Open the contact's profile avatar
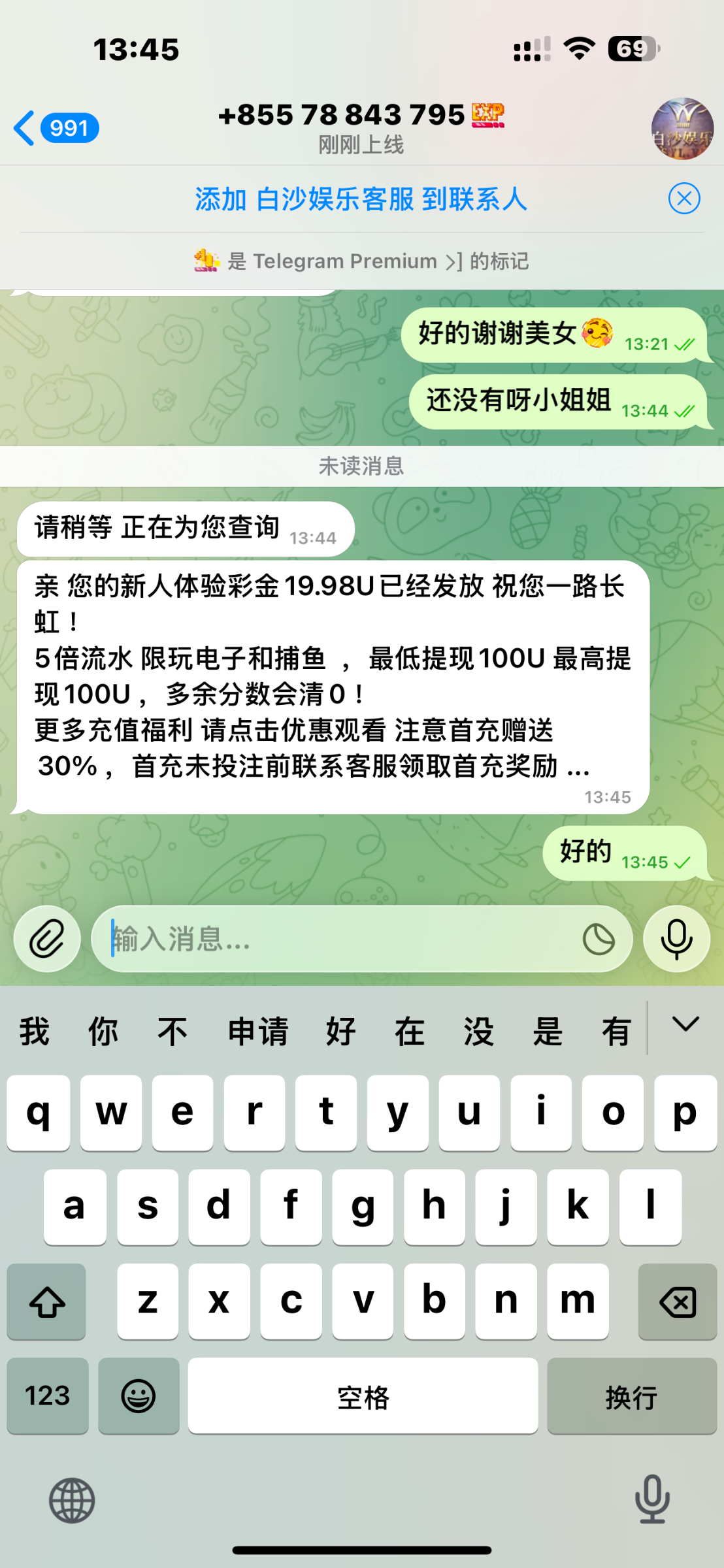This screenshot has width=724, height=1568. pyautogui.click(x=682, y=129)
